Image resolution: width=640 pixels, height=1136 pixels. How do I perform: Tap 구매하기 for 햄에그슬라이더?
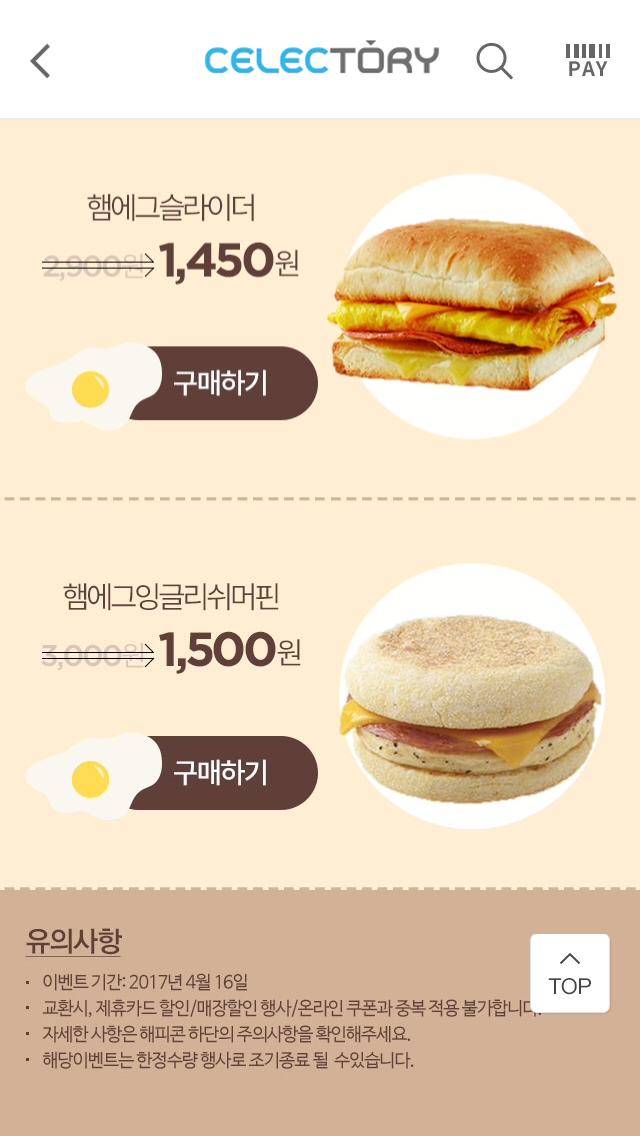(222, 383)
